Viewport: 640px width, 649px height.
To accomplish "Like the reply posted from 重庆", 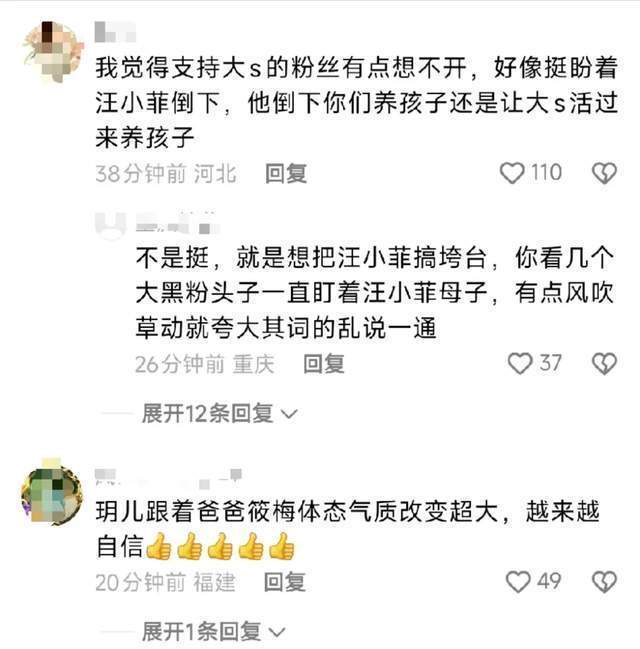I will tap(520, 363).
